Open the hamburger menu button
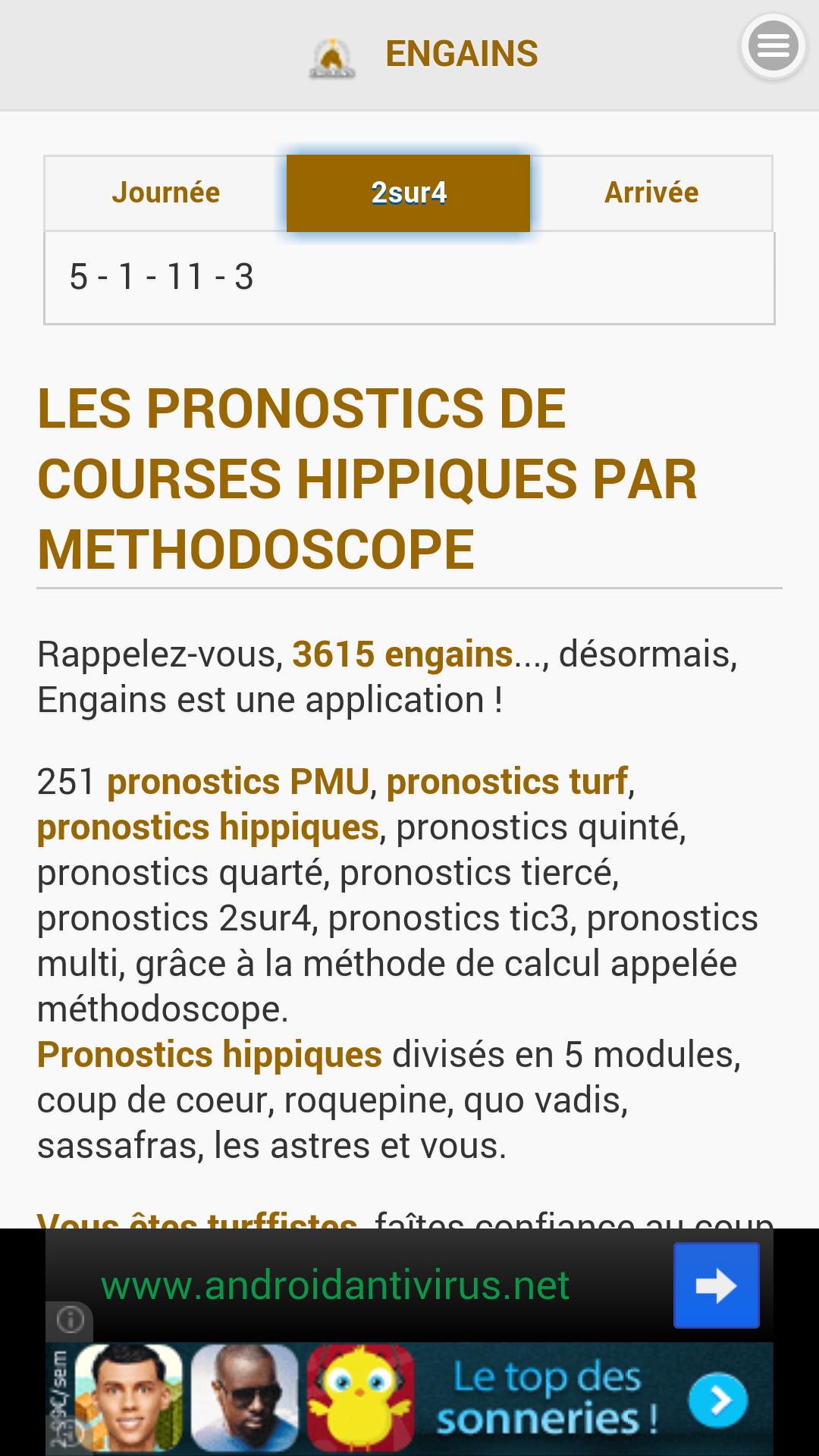This screenshot has width=819, height=1456. [773, 47]
